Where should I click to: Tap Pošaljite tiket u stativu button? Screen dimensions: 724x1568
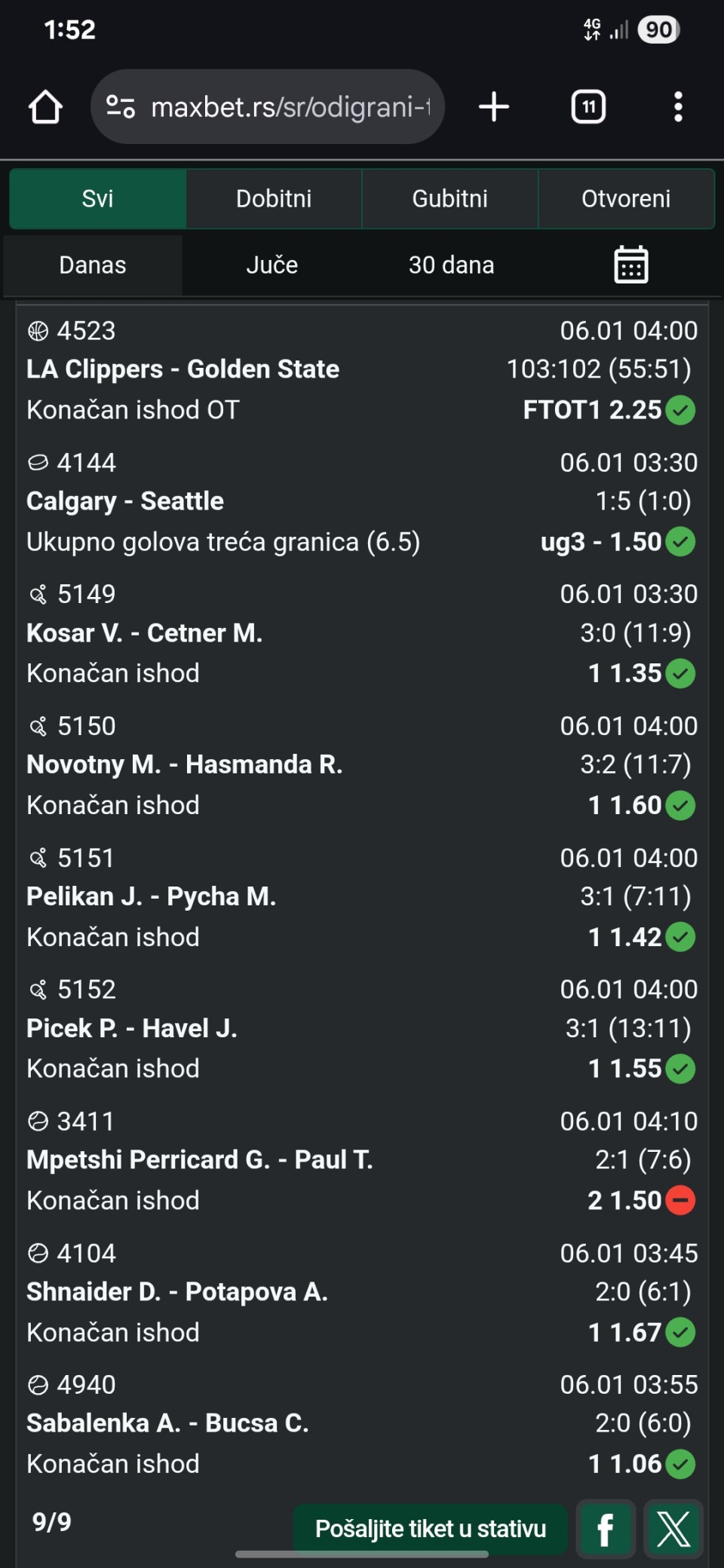(x=430, y=1529)
